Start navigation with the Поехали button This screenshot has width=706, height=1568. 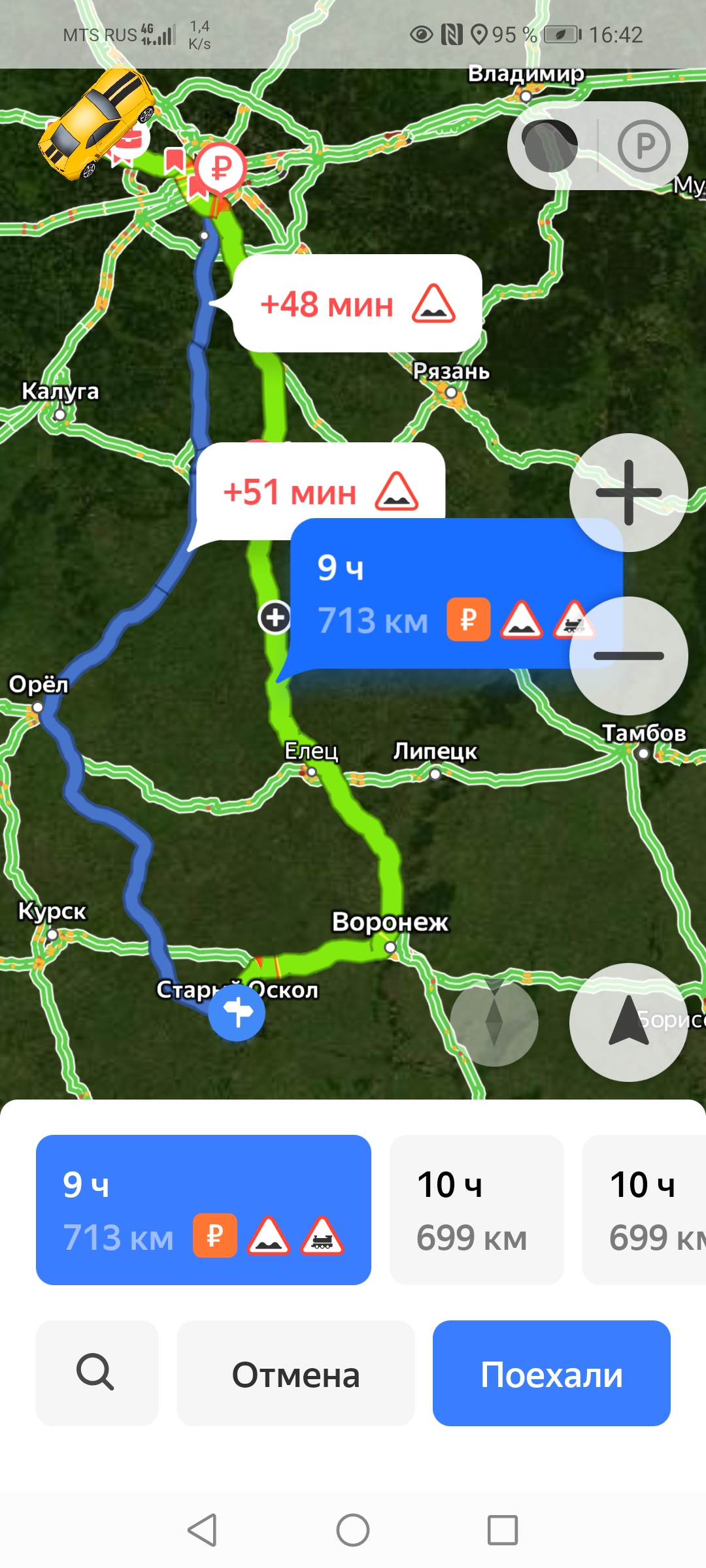[x=551, y=1373]
